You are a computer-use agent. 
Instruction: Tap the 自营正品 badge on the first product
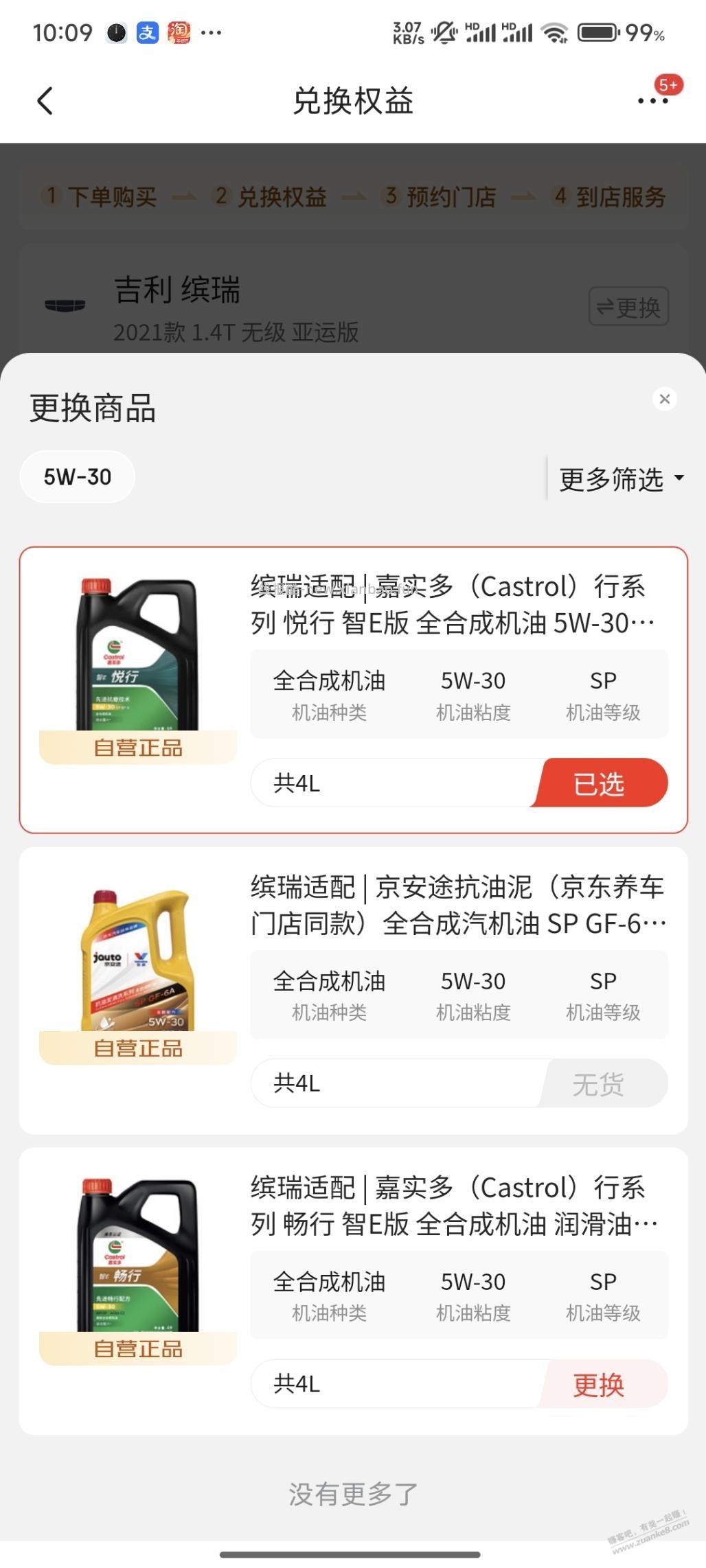point(137,747)
